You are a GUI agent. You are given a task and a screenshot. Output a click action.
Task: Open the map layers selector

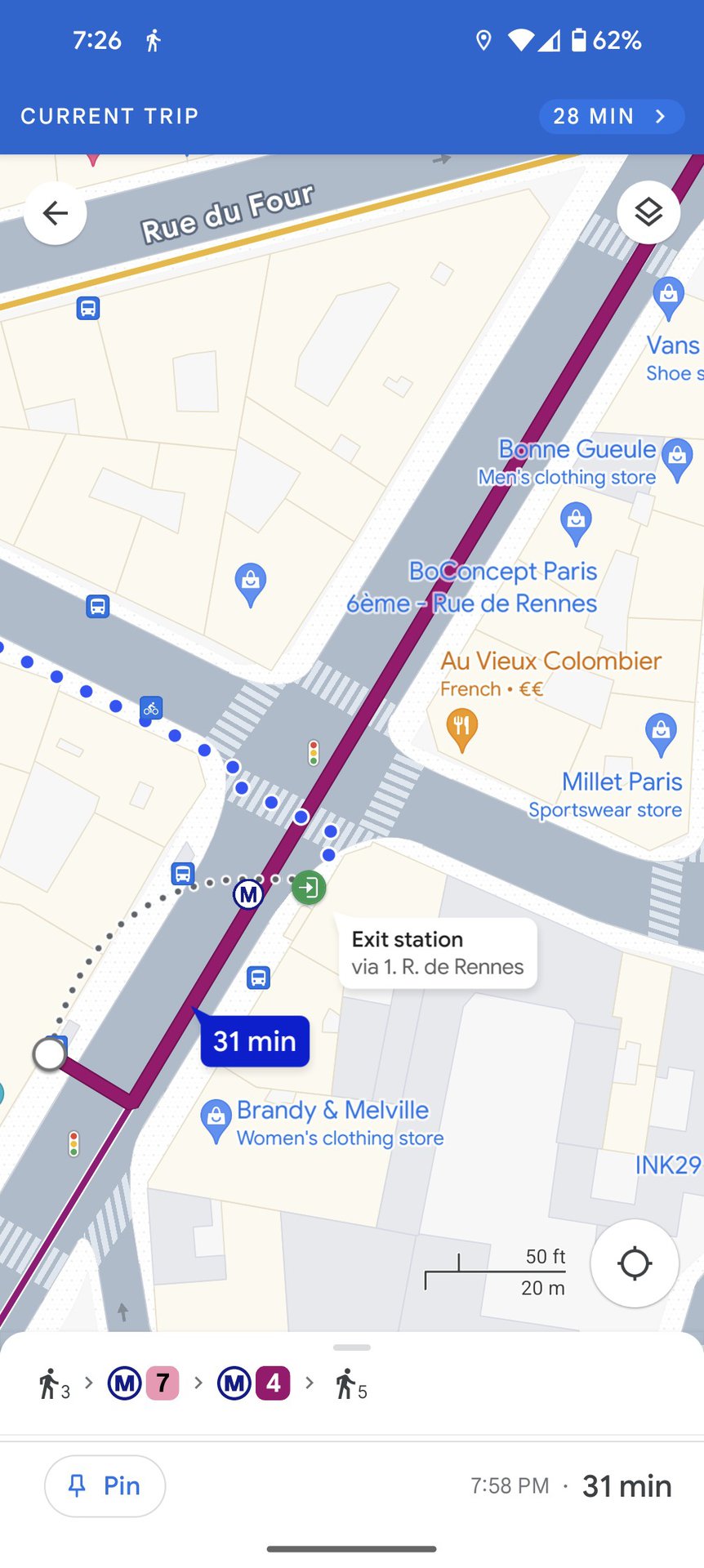click(x=648, y=213)
